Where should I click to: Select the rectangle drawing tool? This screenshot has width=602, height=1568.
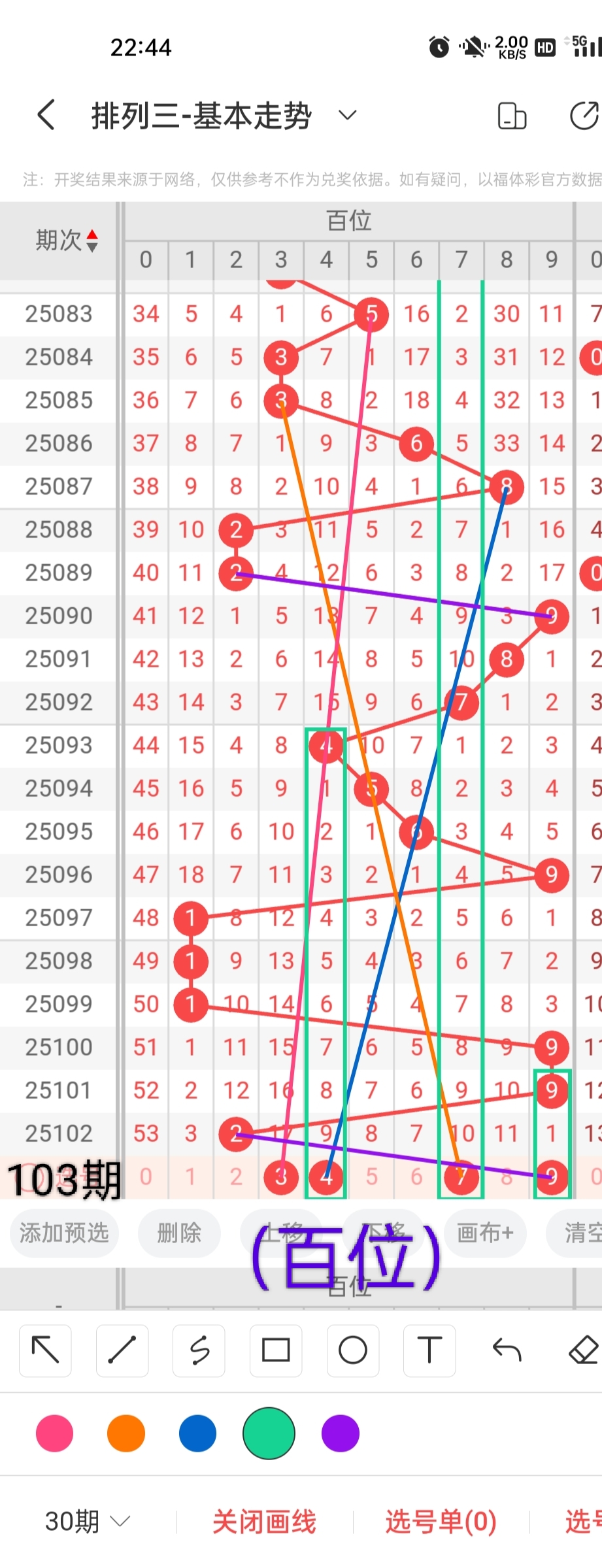tap(276, 1350)
